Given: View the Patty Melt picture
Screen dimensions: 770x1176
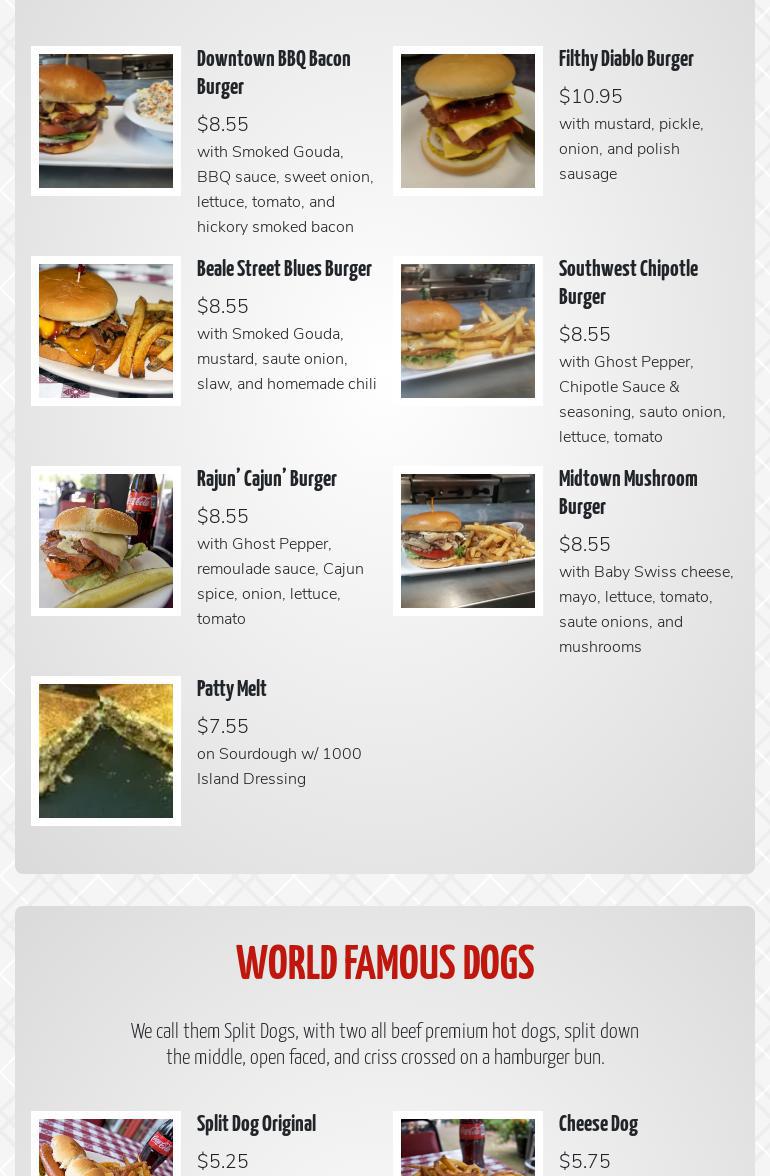Looking at the screenshot, I should coord(106,751).
